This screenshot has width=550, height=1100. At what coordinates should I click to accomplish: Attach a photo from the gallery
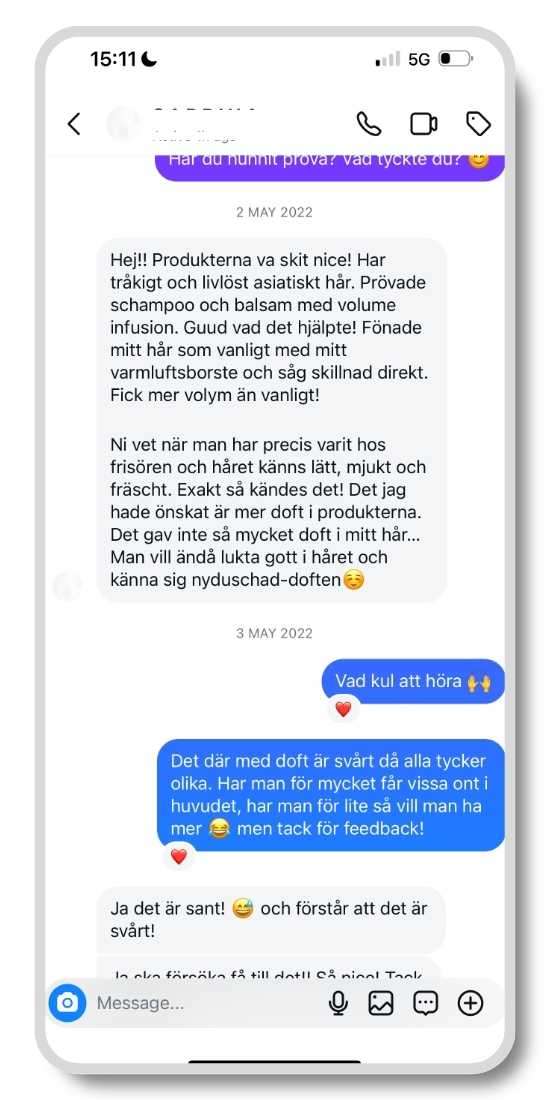[x=381, y=1003]
